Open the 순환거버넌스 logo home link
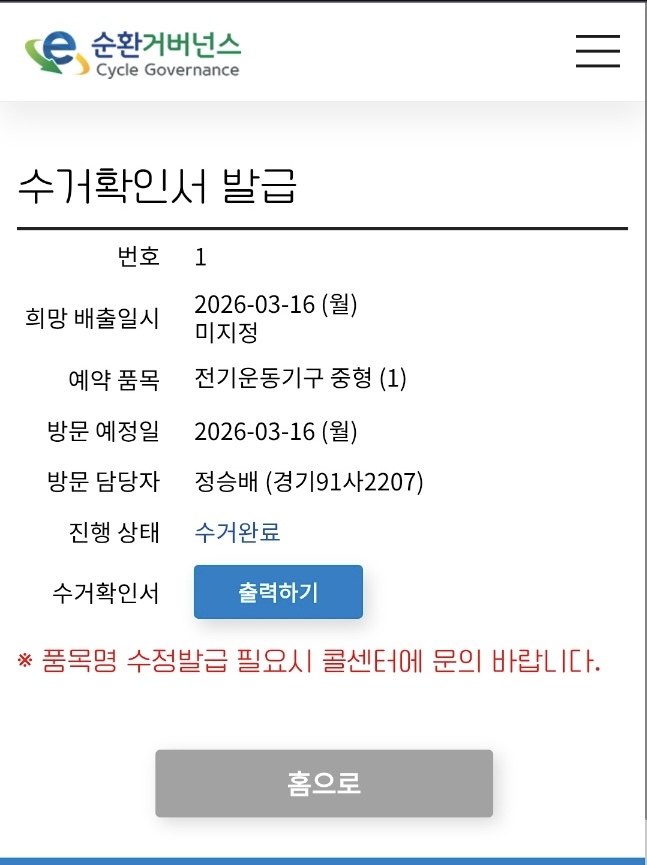The width and height of the screenshot is (647, 865). tap(132, 53)
